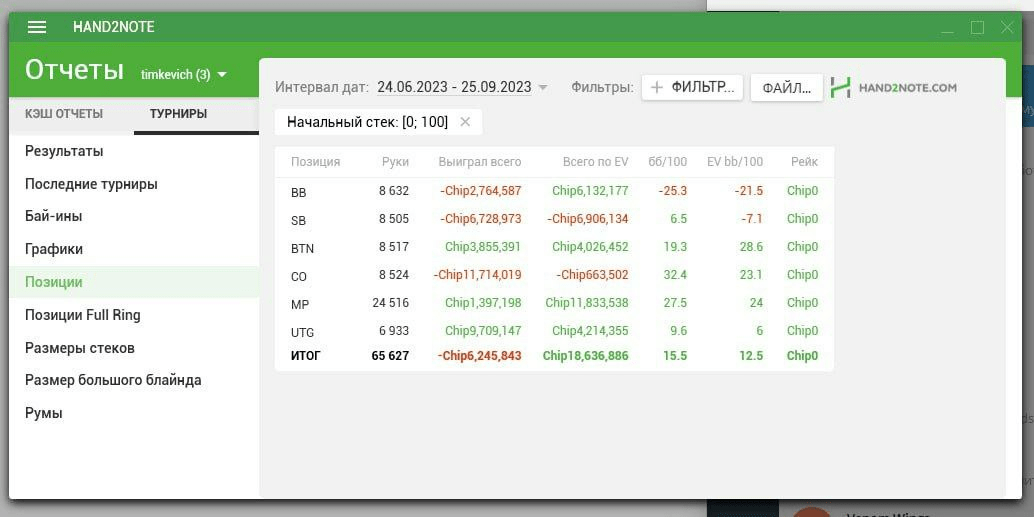View the Графики report
Viewport: 1034px width, 517px height.
coord(54,249)
